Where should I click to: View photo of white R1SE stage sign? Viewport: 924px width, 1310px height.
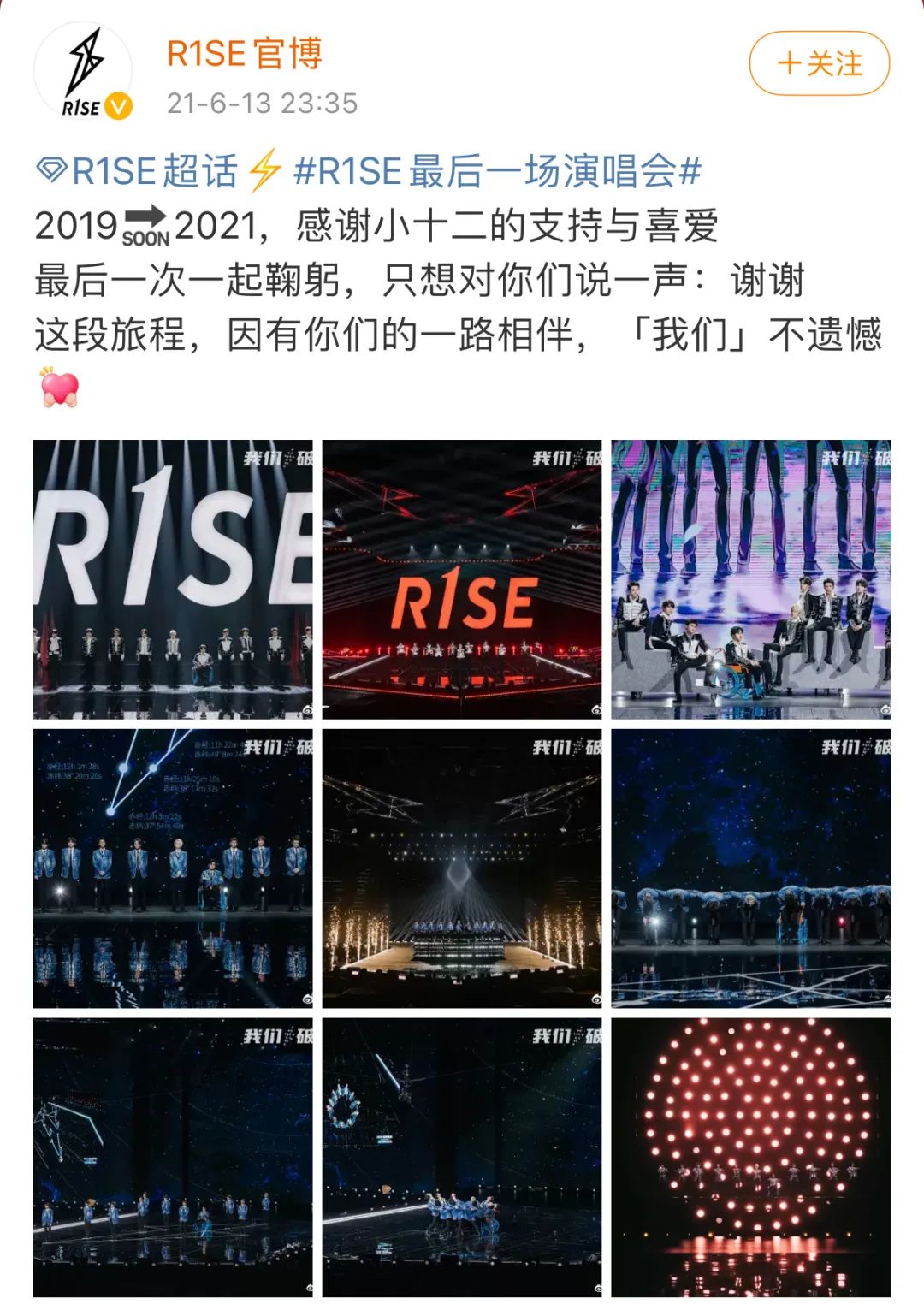tap(173, 579)
